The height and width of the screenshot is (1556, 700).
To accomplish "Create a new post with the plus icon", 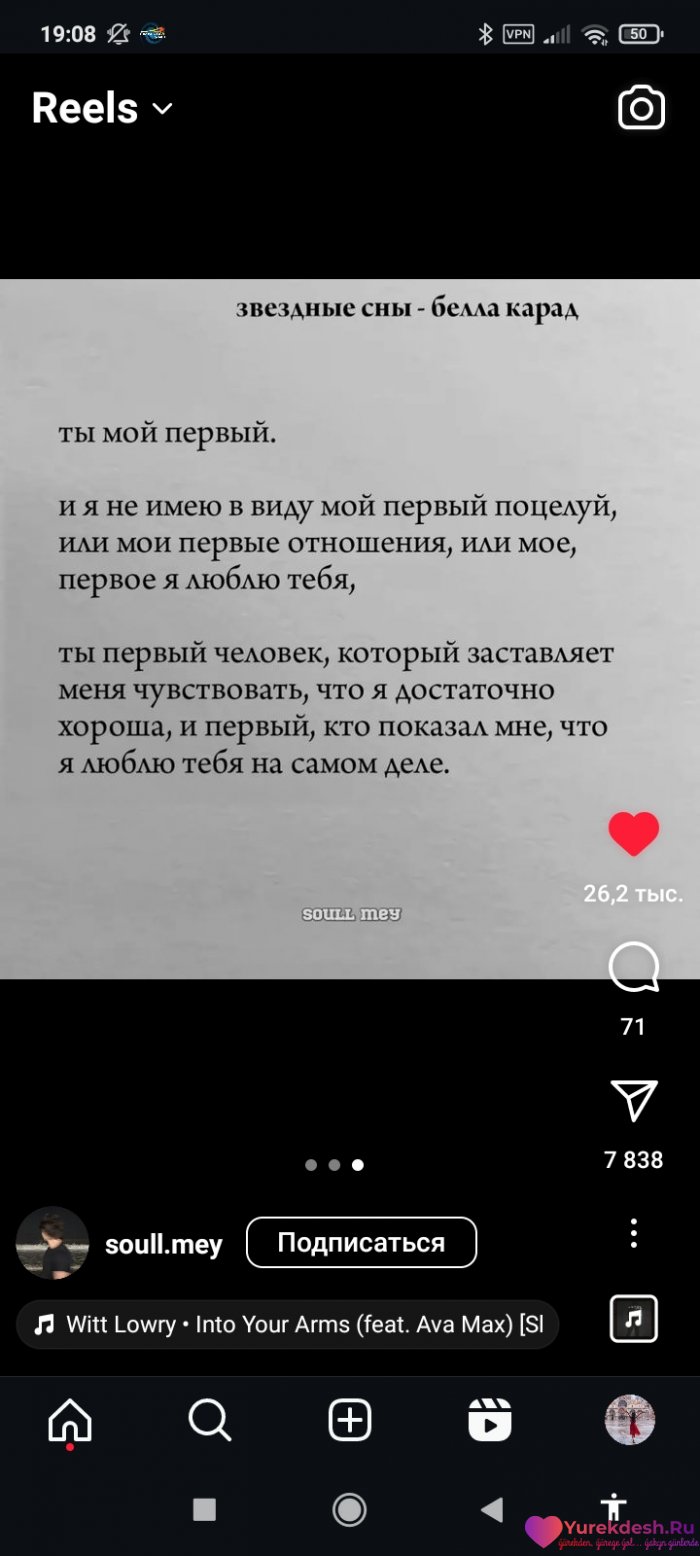I will [350, 1420].
